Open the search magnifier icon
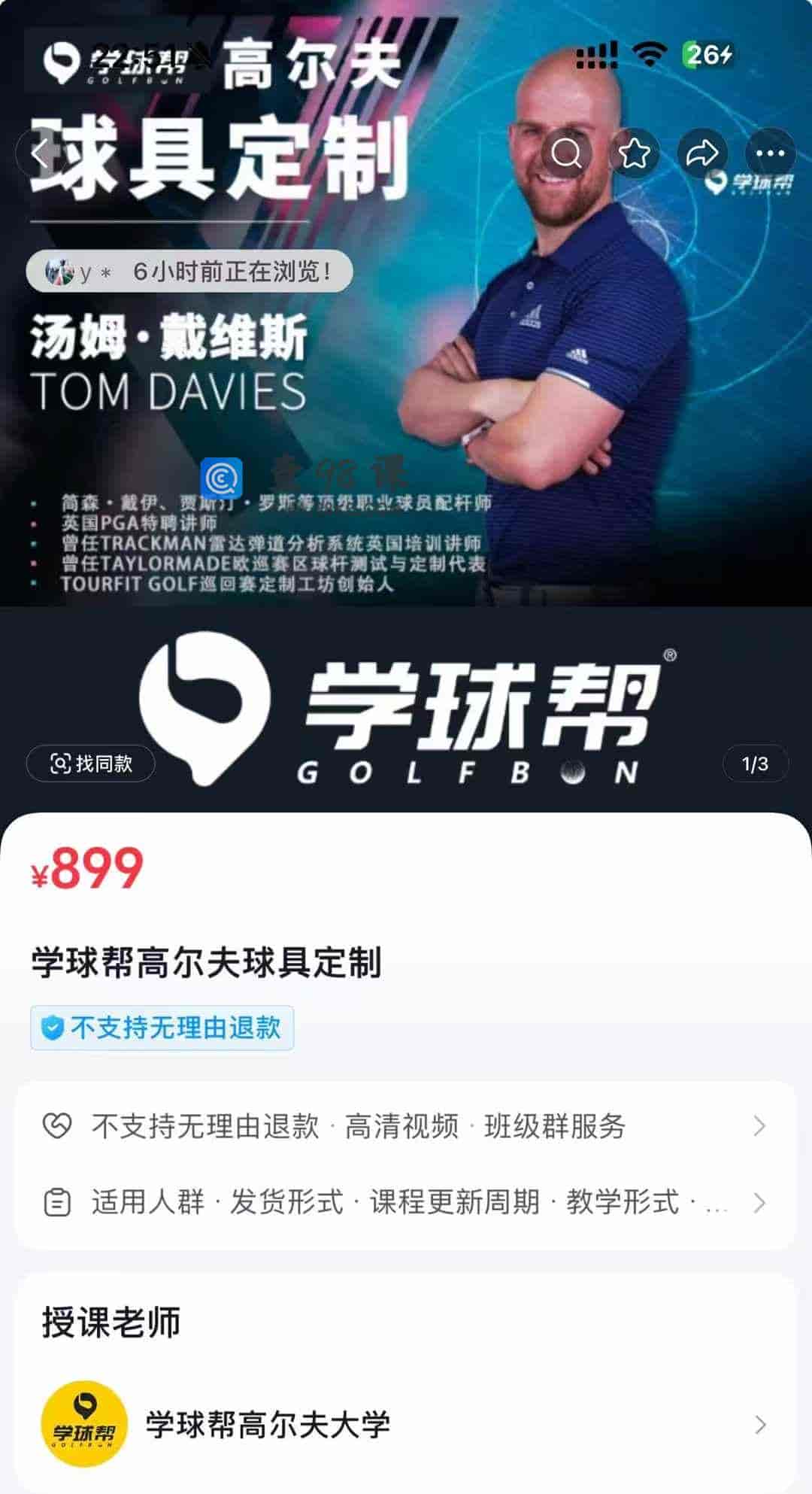The width and height of the screenshot is (812, 1494). [565, 153]
